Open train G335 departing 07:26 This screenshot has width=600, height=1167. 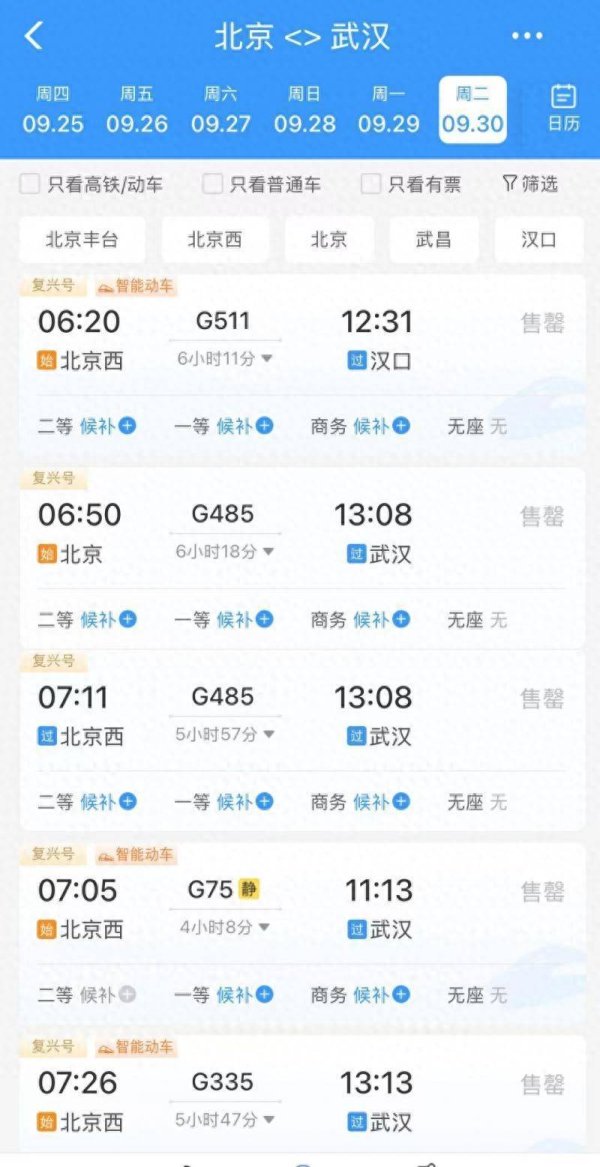(223, 1083)
